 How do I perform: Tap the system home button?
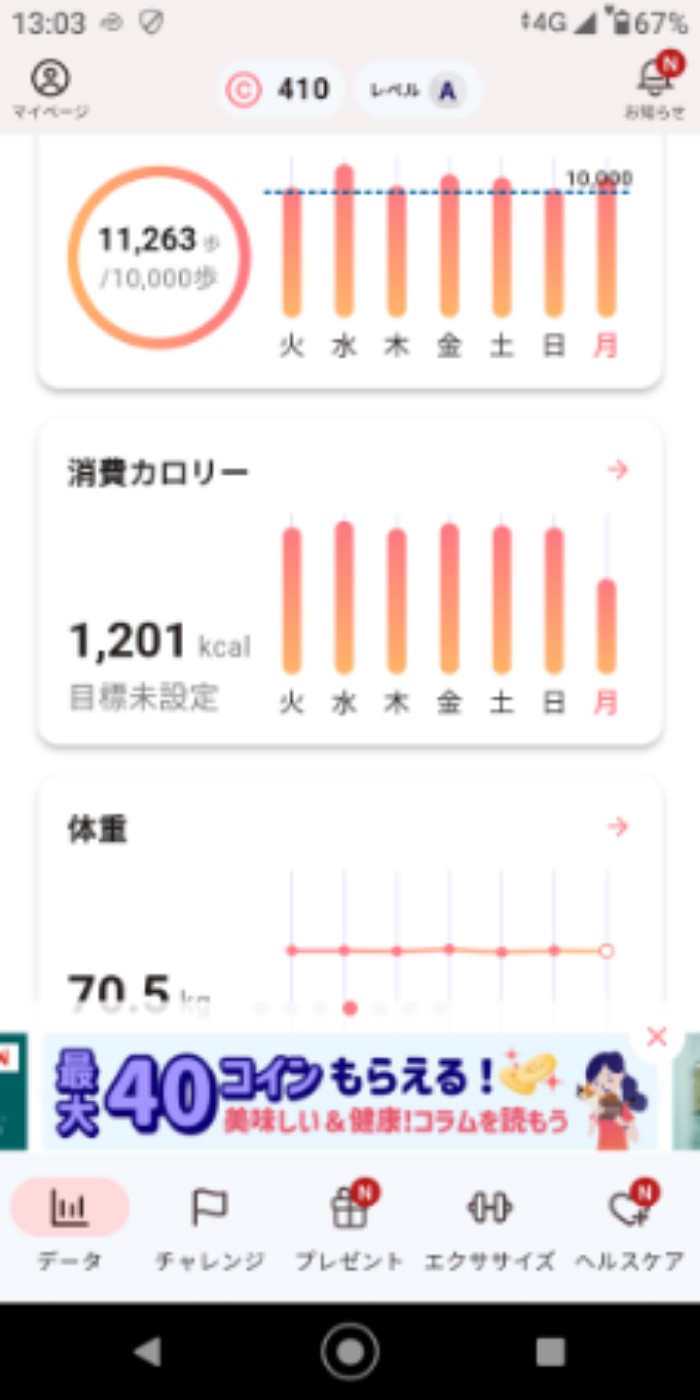(x=350, y=1352)
